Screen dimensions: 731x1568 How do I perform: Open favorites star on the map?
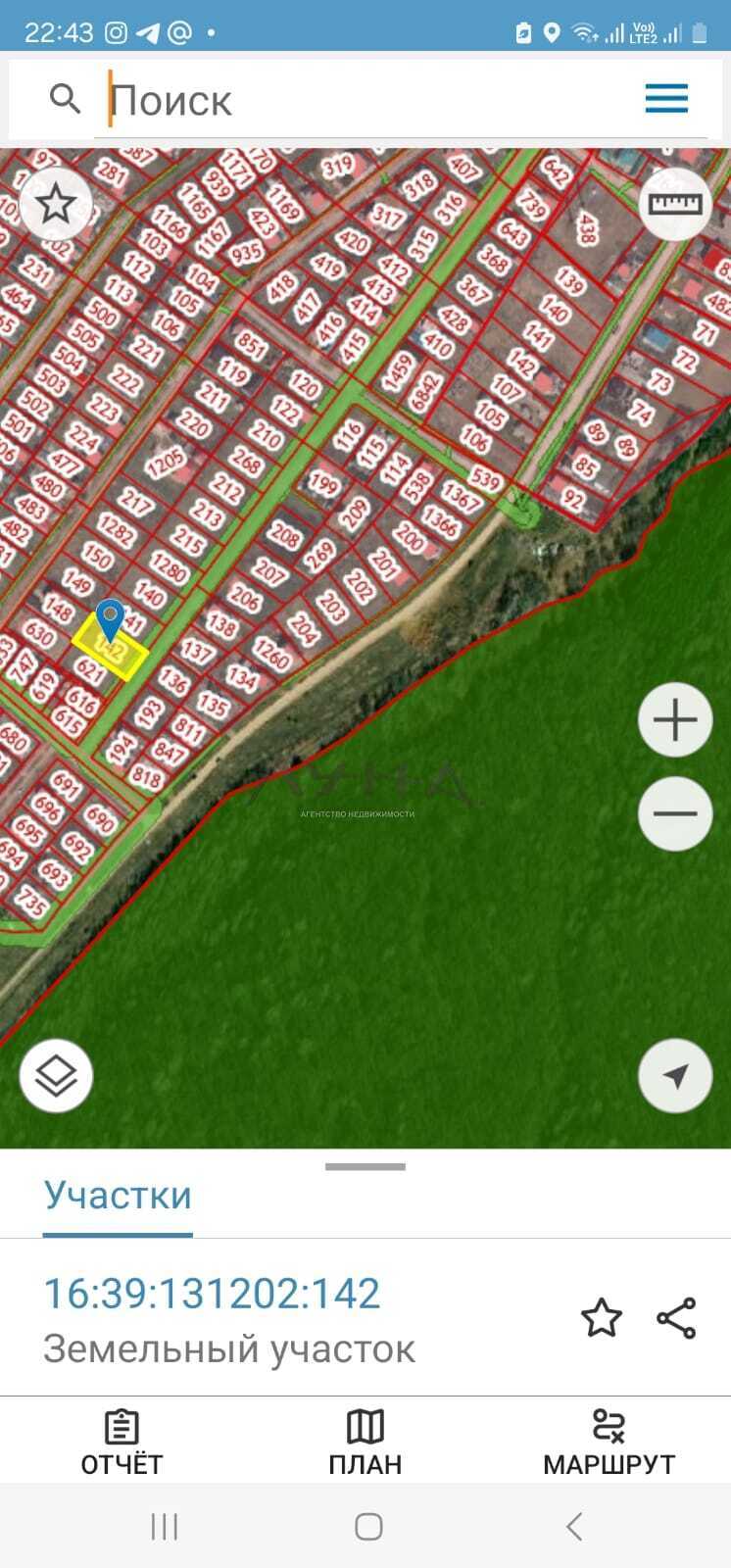click(56, 205)
